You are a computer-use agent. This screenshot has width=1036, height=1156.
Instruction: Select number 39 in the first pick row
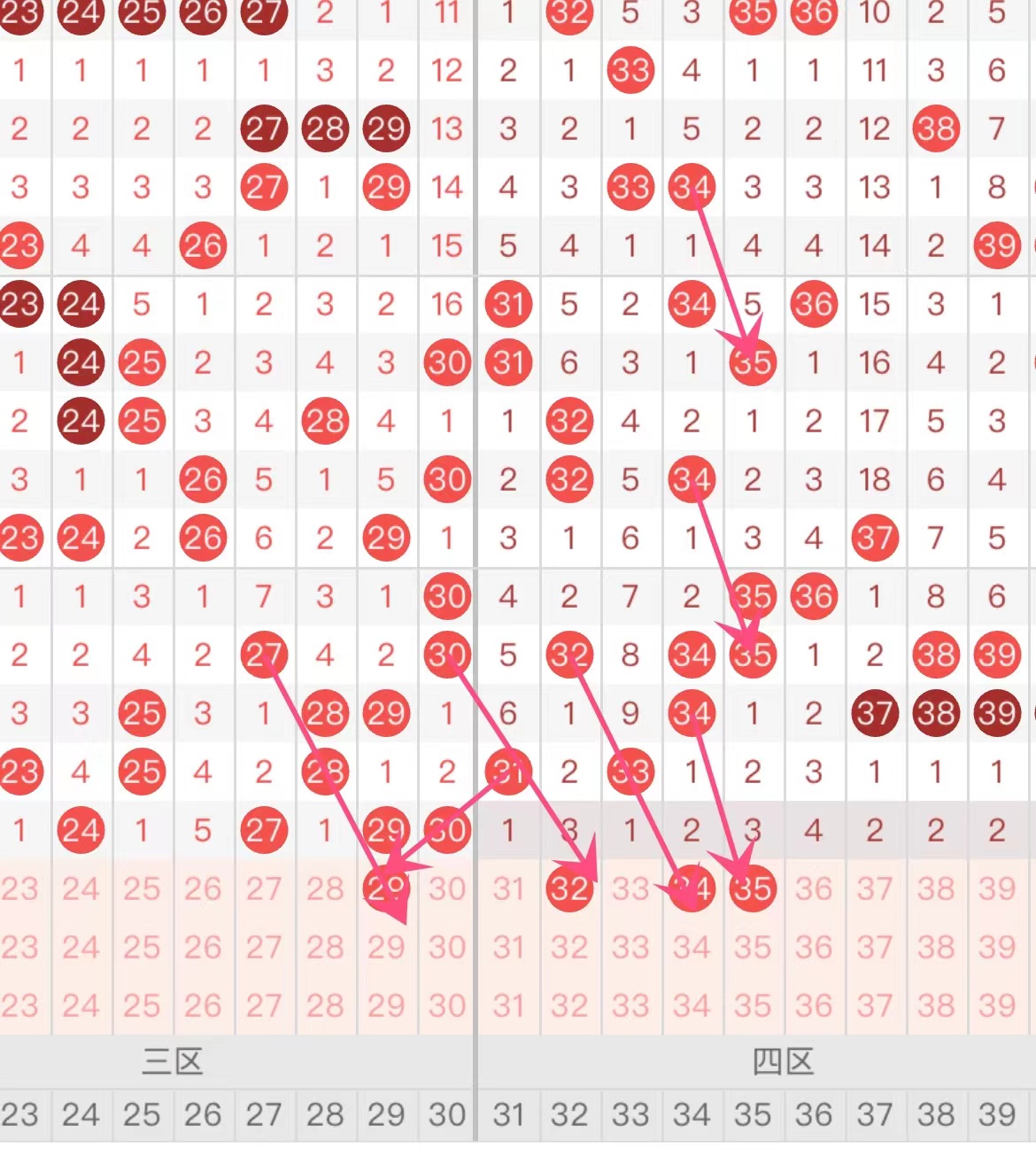pos(996,888)
